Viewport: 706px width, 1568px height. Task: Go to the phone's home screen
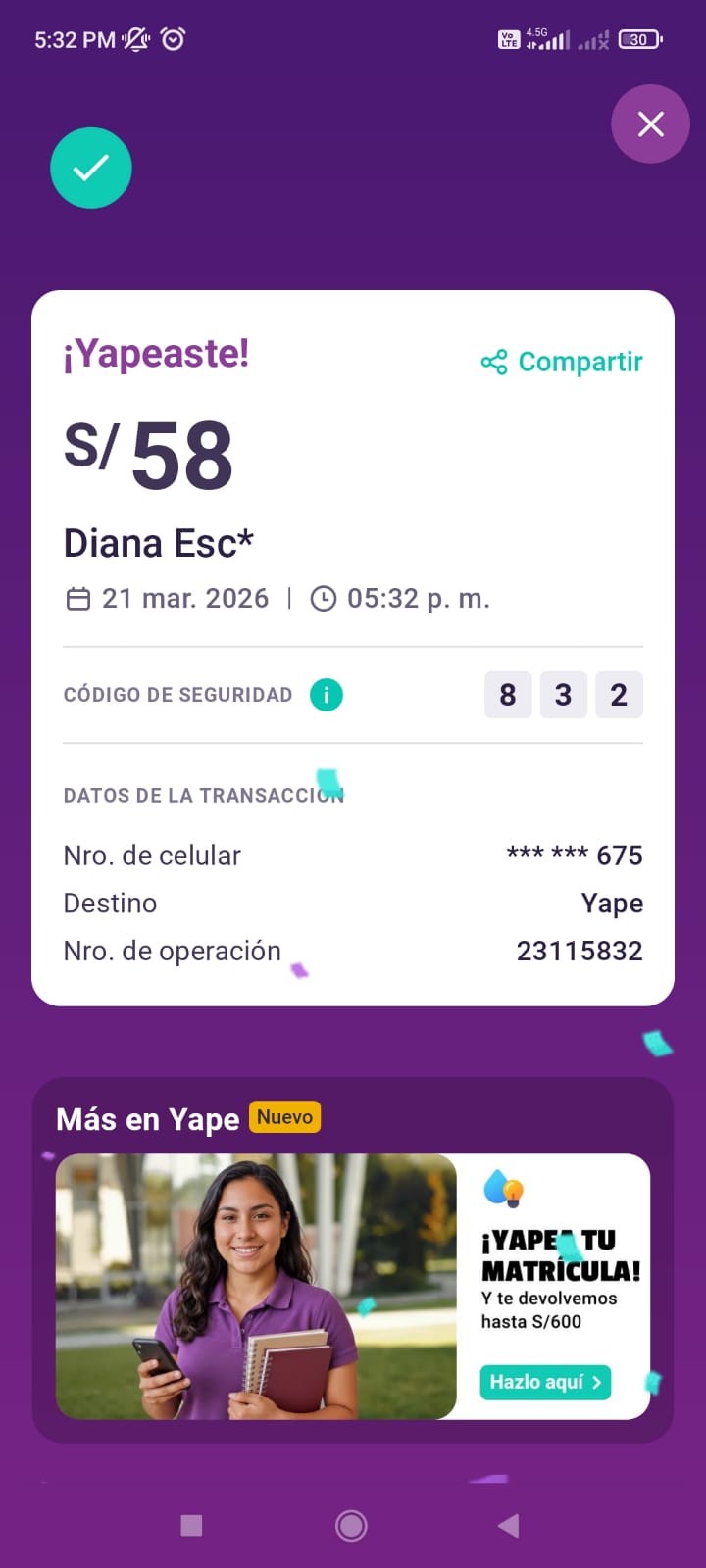tap(351, 1525)
